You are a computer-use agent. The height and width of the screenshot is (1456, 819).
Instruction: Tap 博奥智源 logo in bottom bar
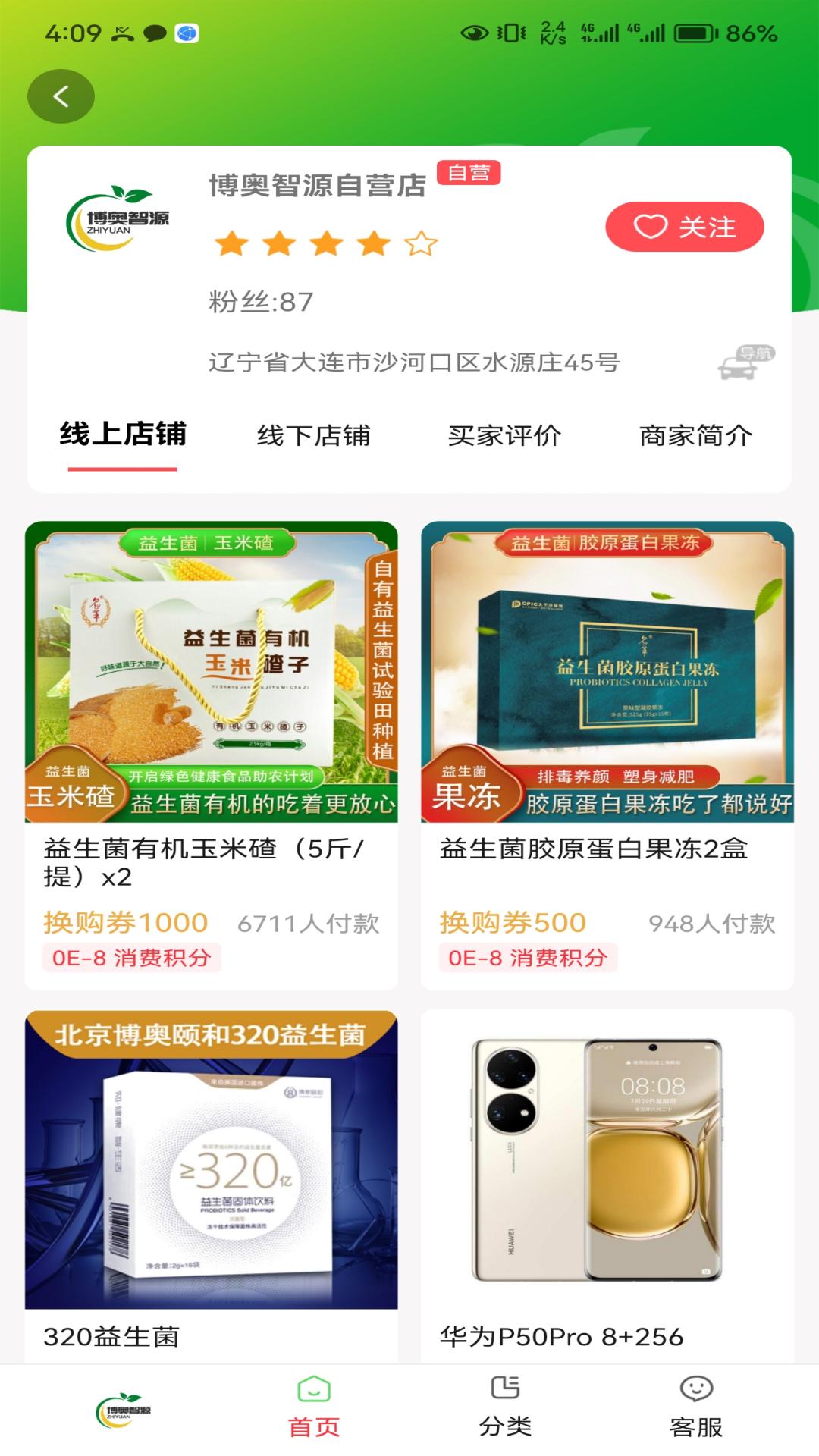pos(123,1410)
